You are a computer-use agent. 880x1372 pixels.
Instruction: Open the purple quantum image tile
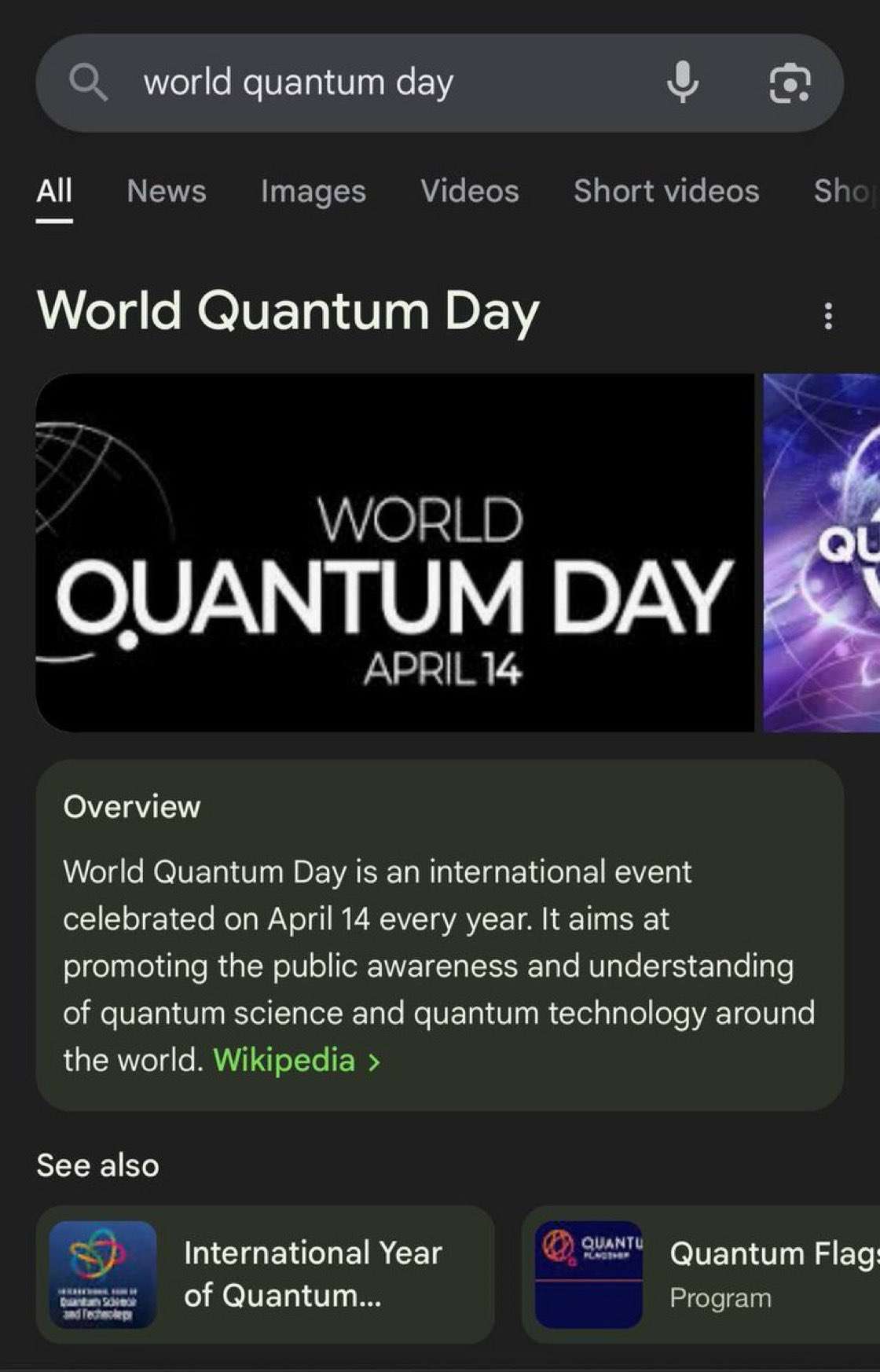[x=822, y=552]
